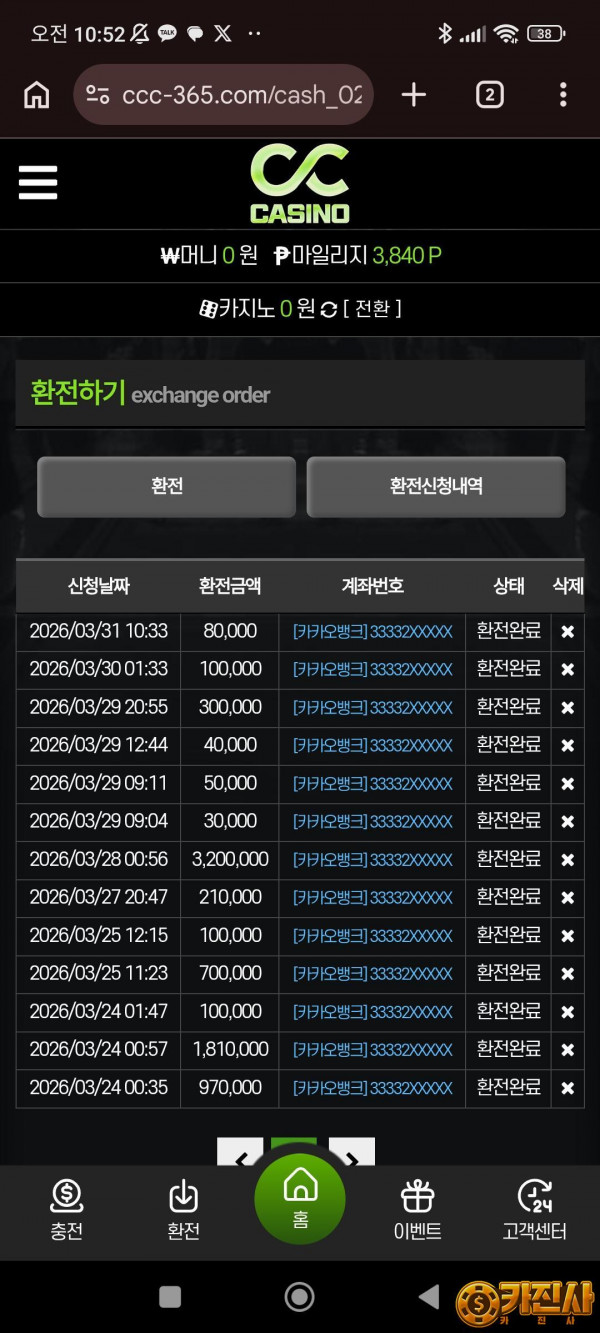Refresh the 카지노 balance
The width and height of the screenshot is (600, 1333).
329,310
